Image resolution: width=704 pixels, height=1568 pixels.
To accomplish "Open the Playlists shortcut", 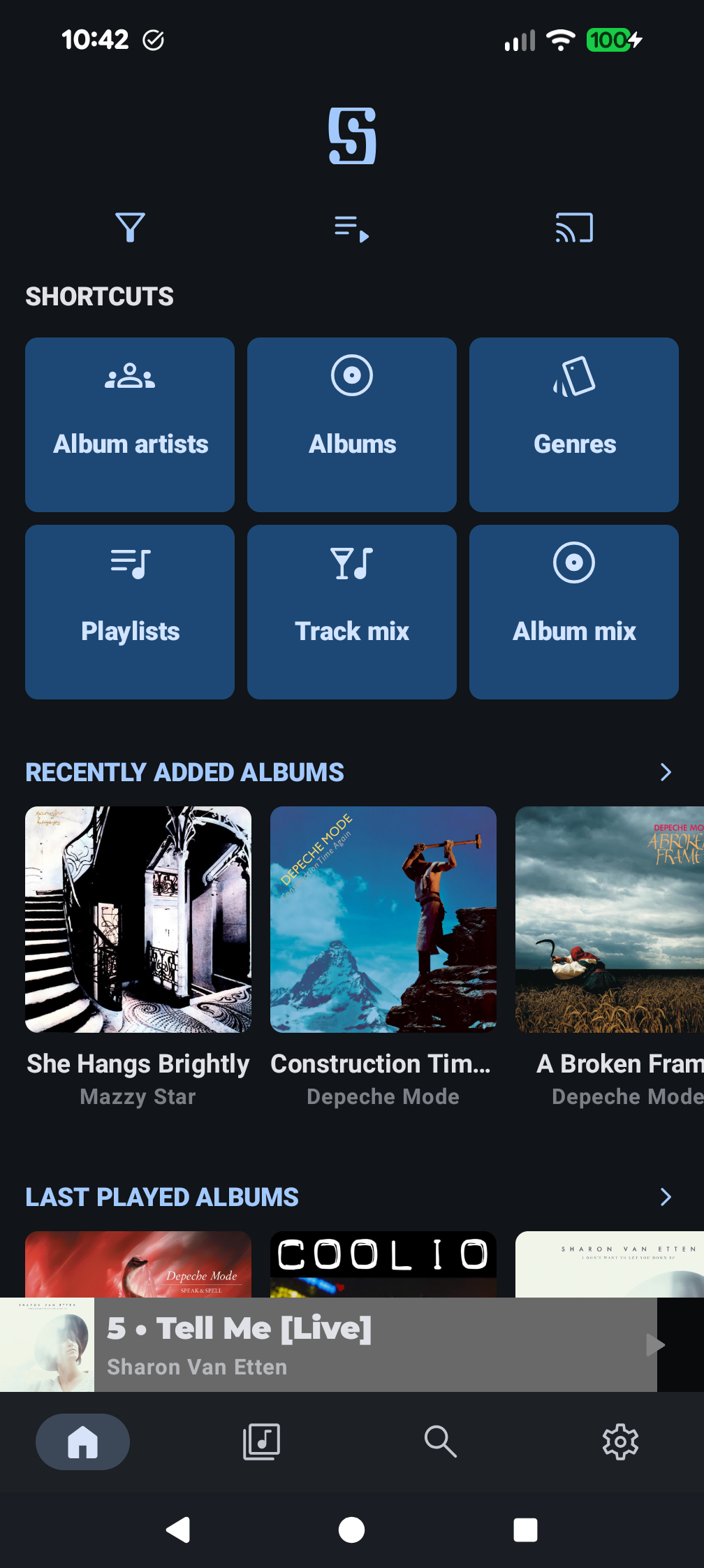I will tap(130, 611).
